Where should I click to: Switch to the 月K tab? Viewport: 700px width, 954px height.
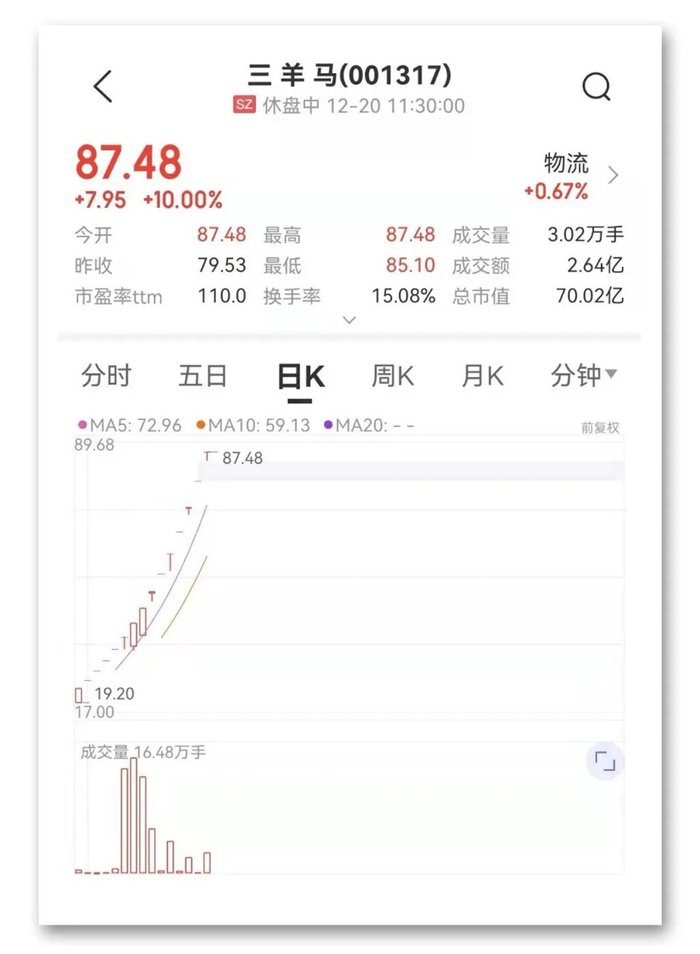(x=483, y=375)
